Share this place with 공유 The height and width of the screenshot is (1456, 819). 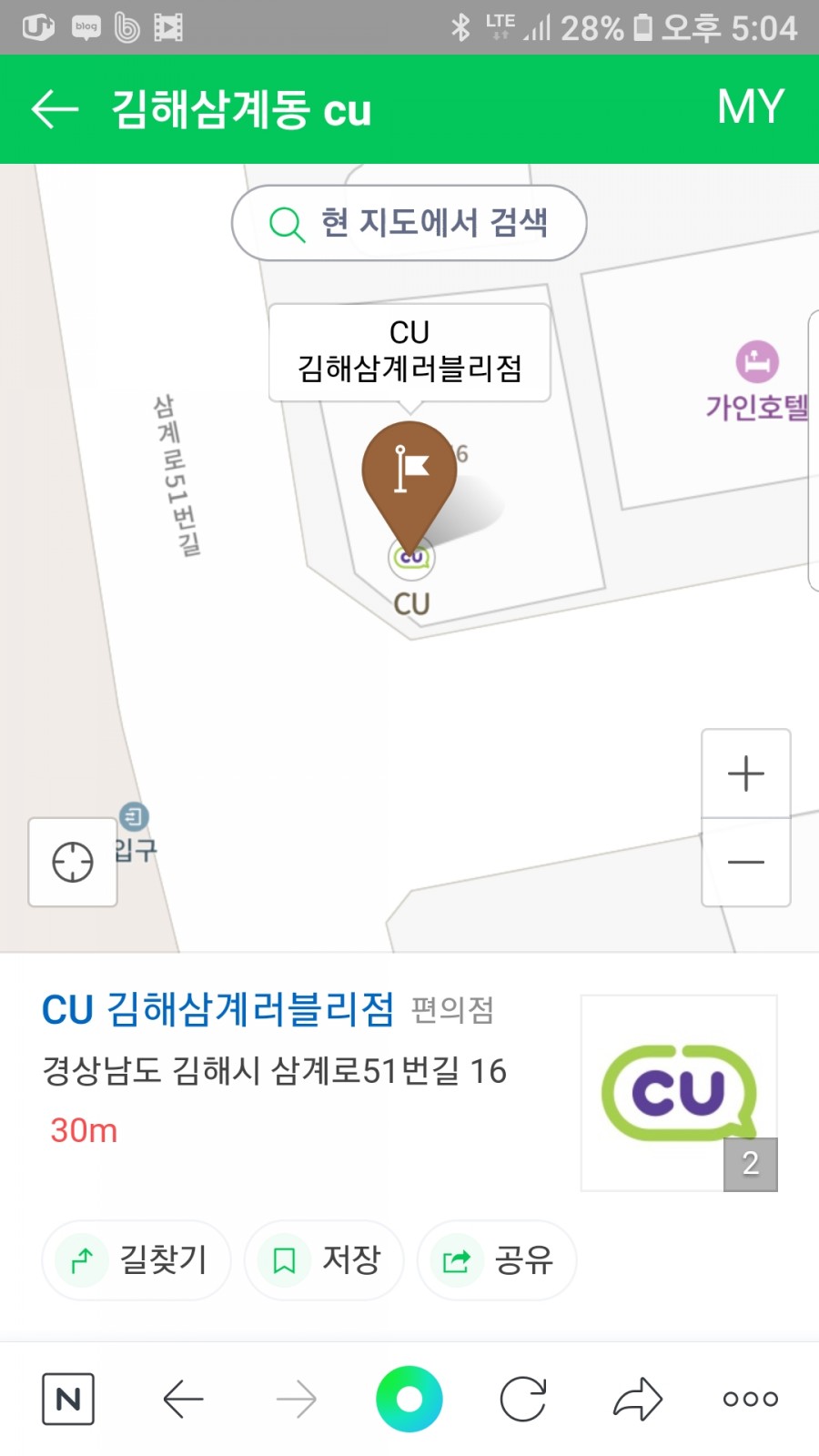point(497,1260)
